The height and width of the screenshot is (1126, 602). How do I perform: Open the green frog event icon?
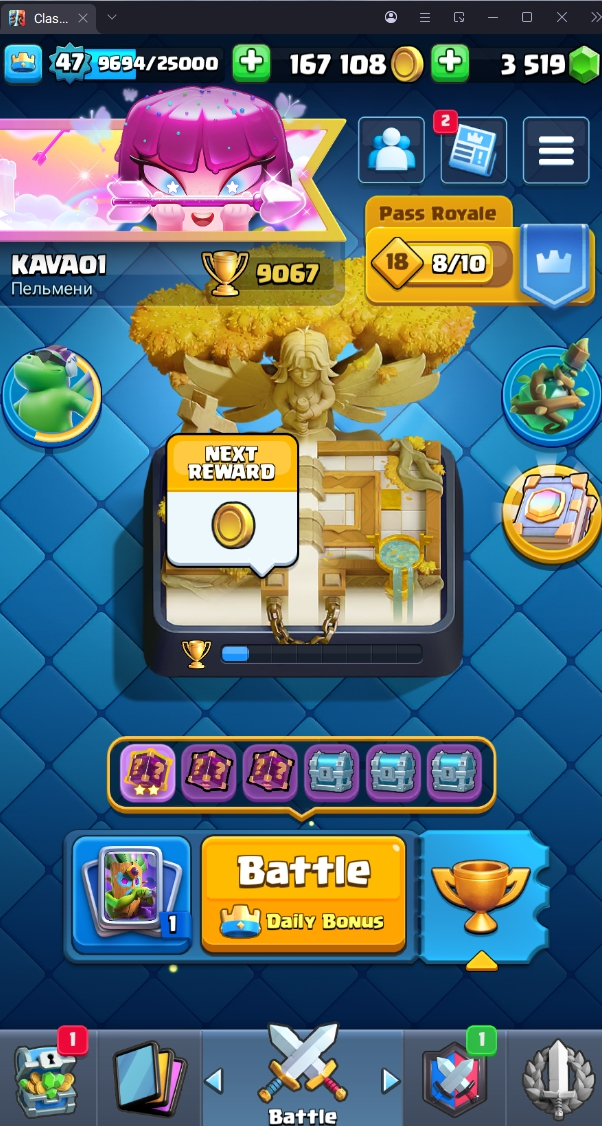pyautogui.click(x=50, y=390)
